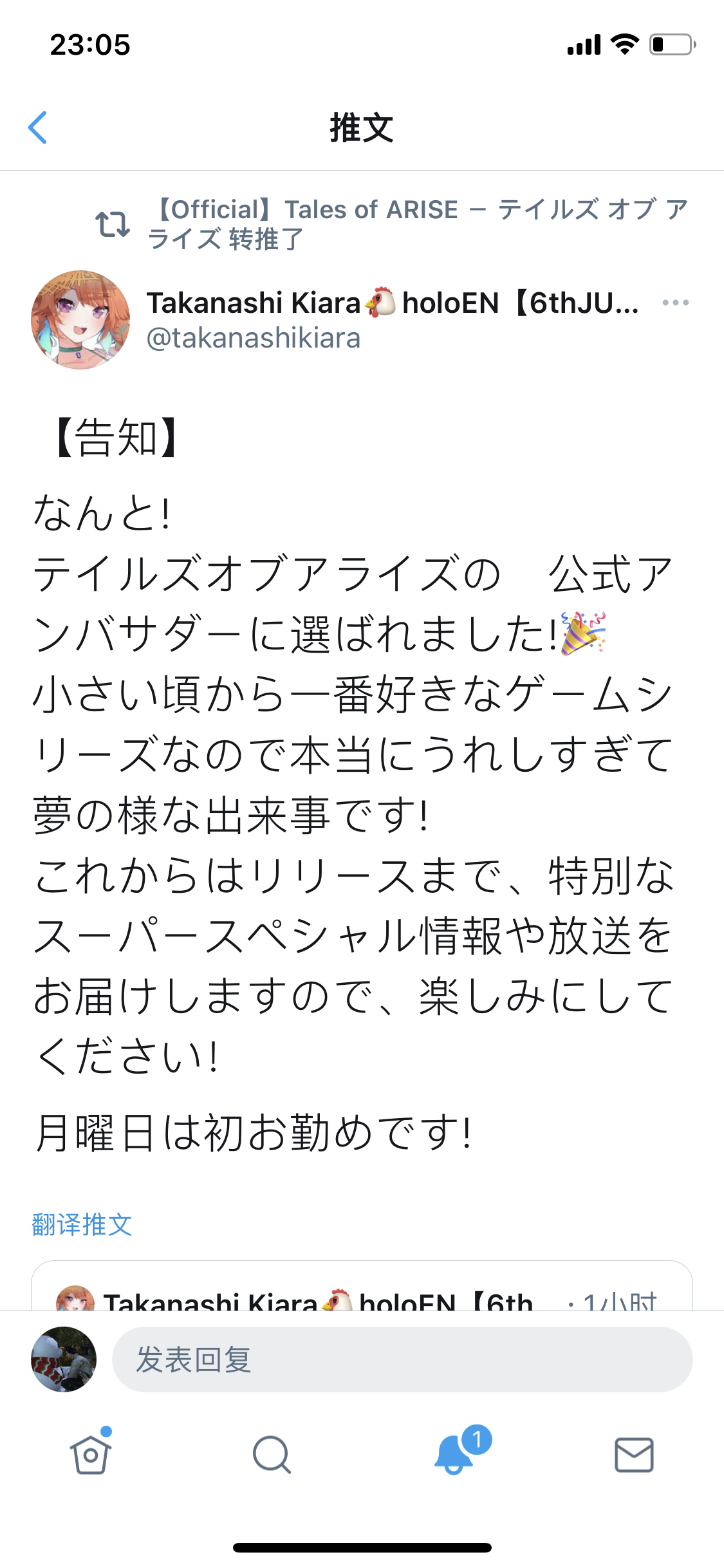724x1568 pixels.
Task: Open the direct messages tab
Action: pos(634,1455)
